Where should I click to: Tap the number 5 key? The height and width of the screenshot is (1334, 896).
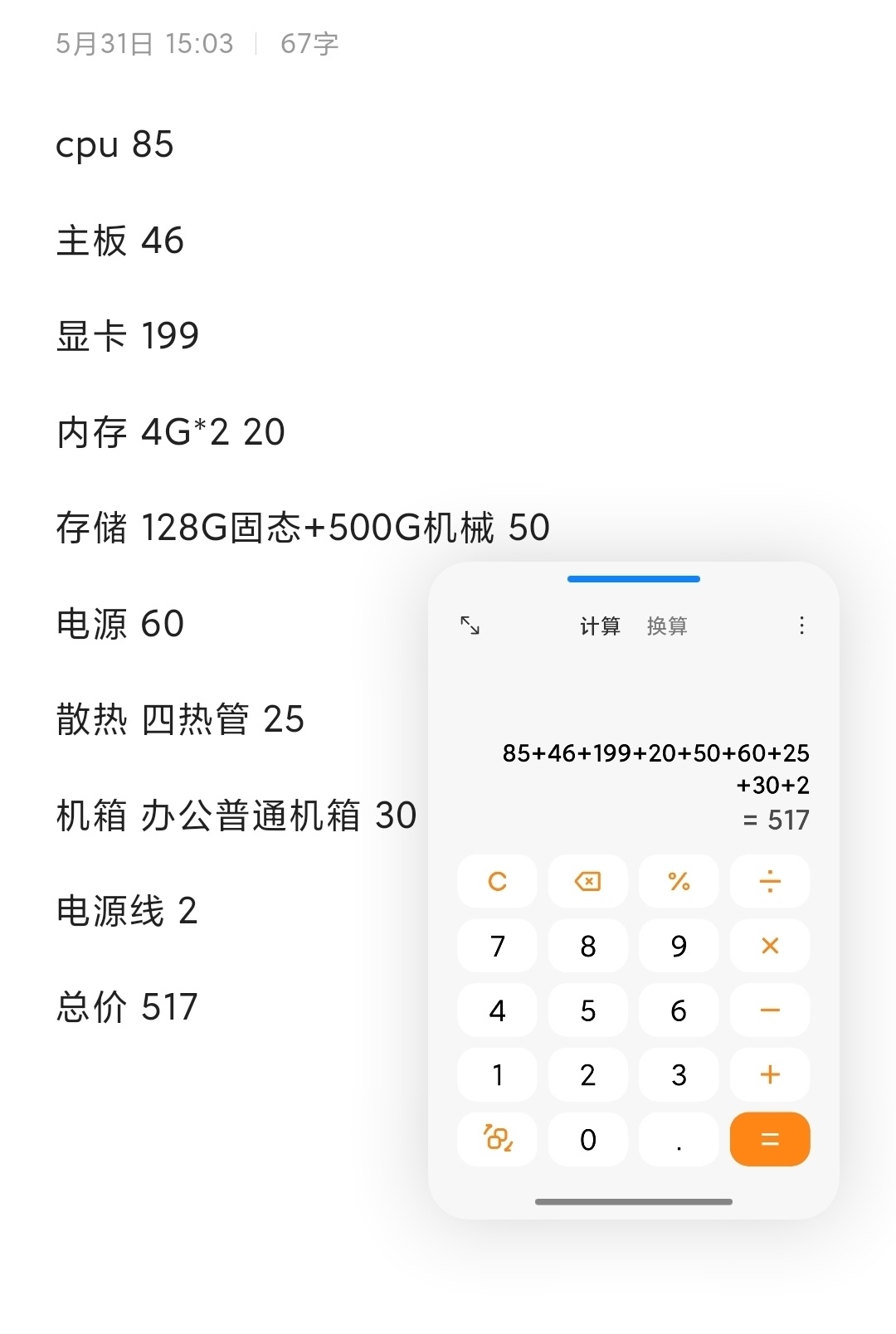[x=588, y=1010]
